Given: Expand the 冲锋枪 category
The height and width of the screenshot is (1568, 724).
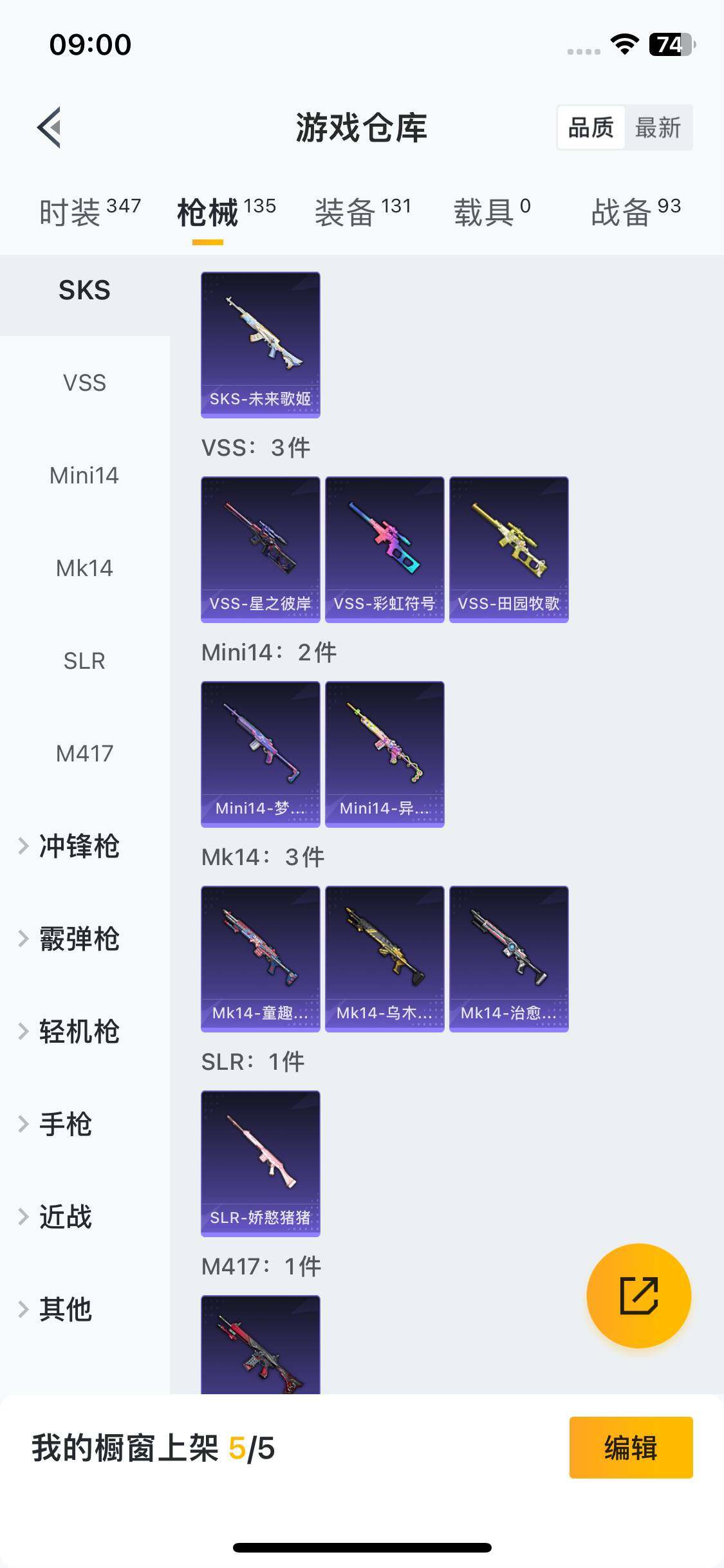Looking at the screenshot, I should 79,846.
